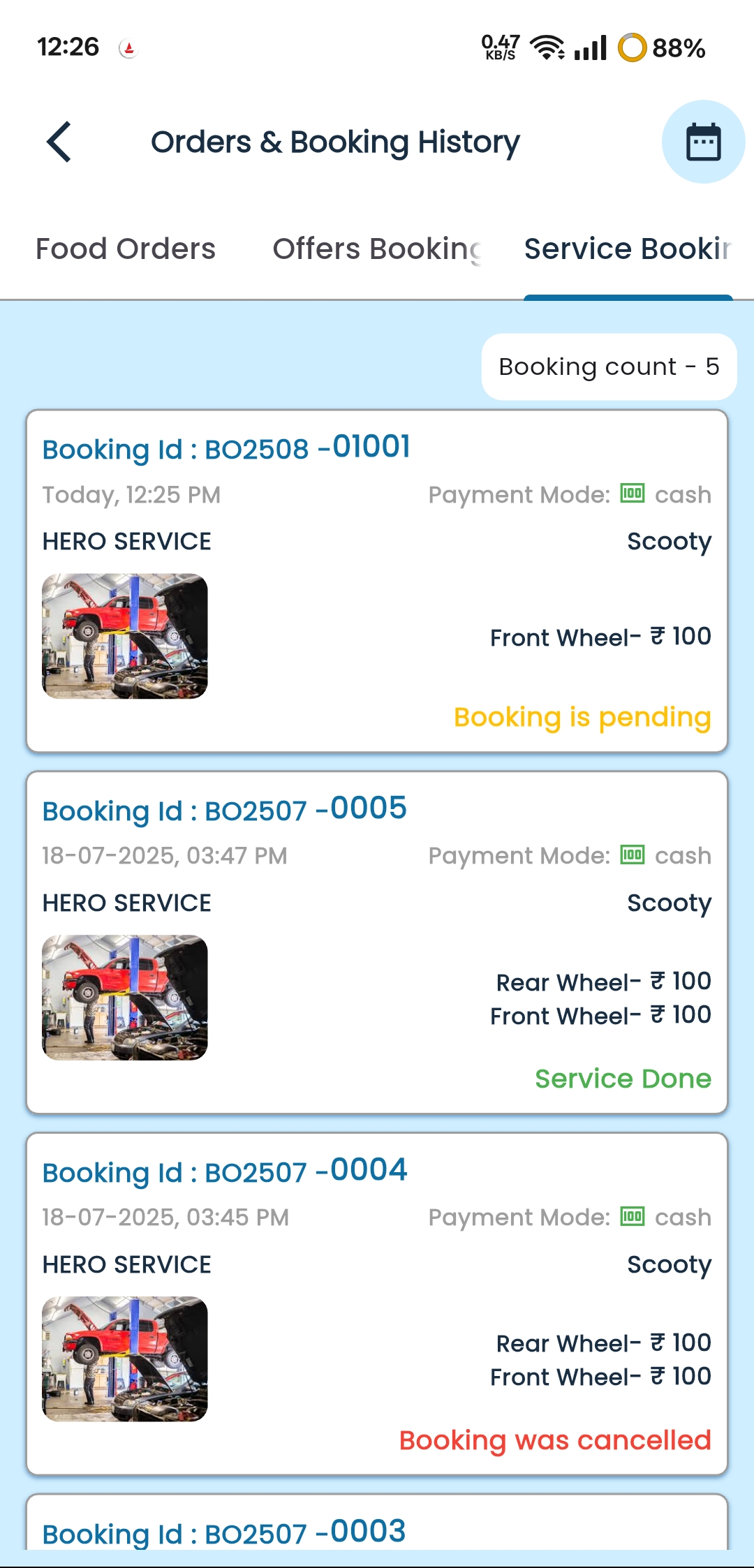
Task: Go back from Orders & Booking History
Action: click(x=59, y=142)
